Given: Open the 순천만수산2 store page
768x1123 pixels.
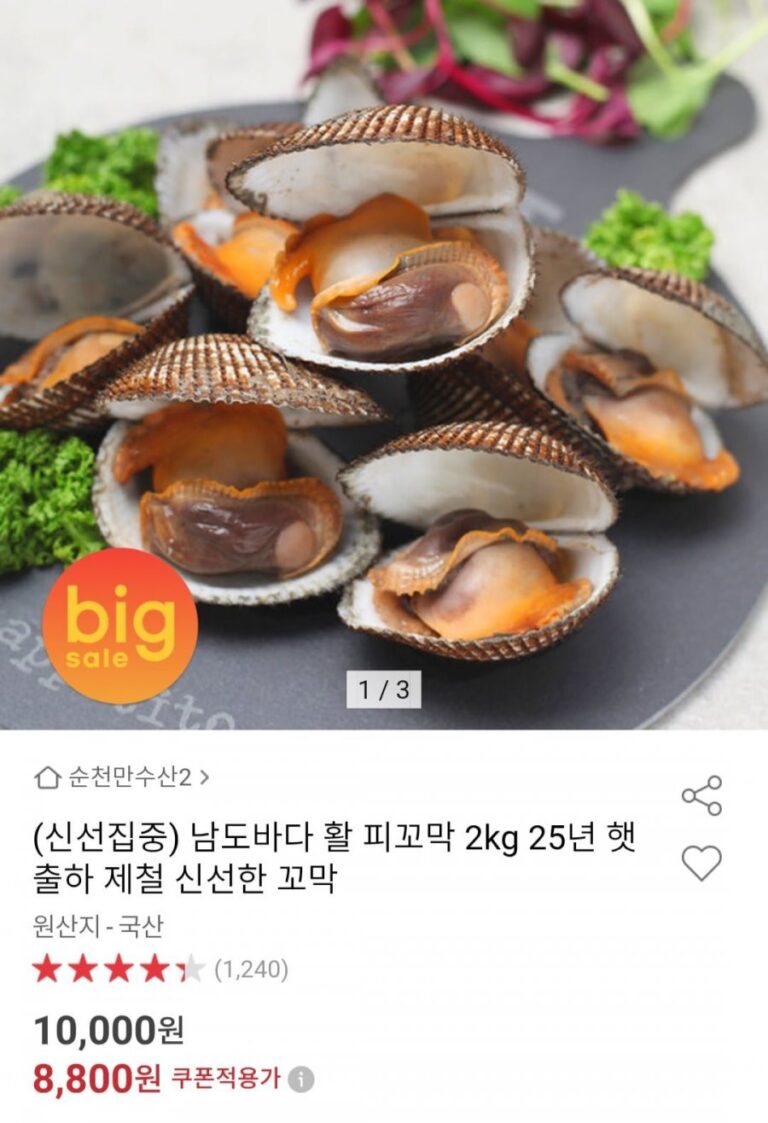Looking at the screenshot, I should click(123, 777).
